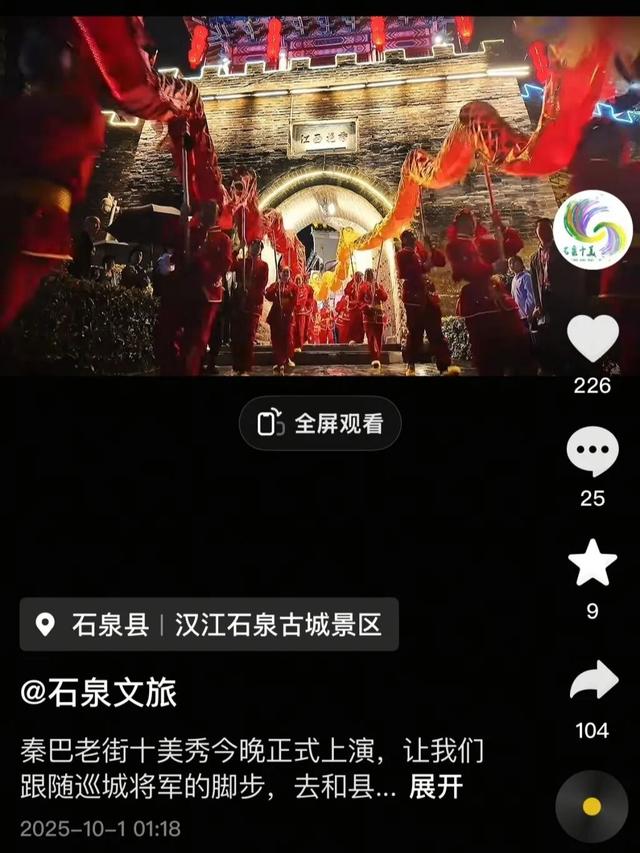
Task: Share the video using the arrow icon
Action: coord(593,682)
